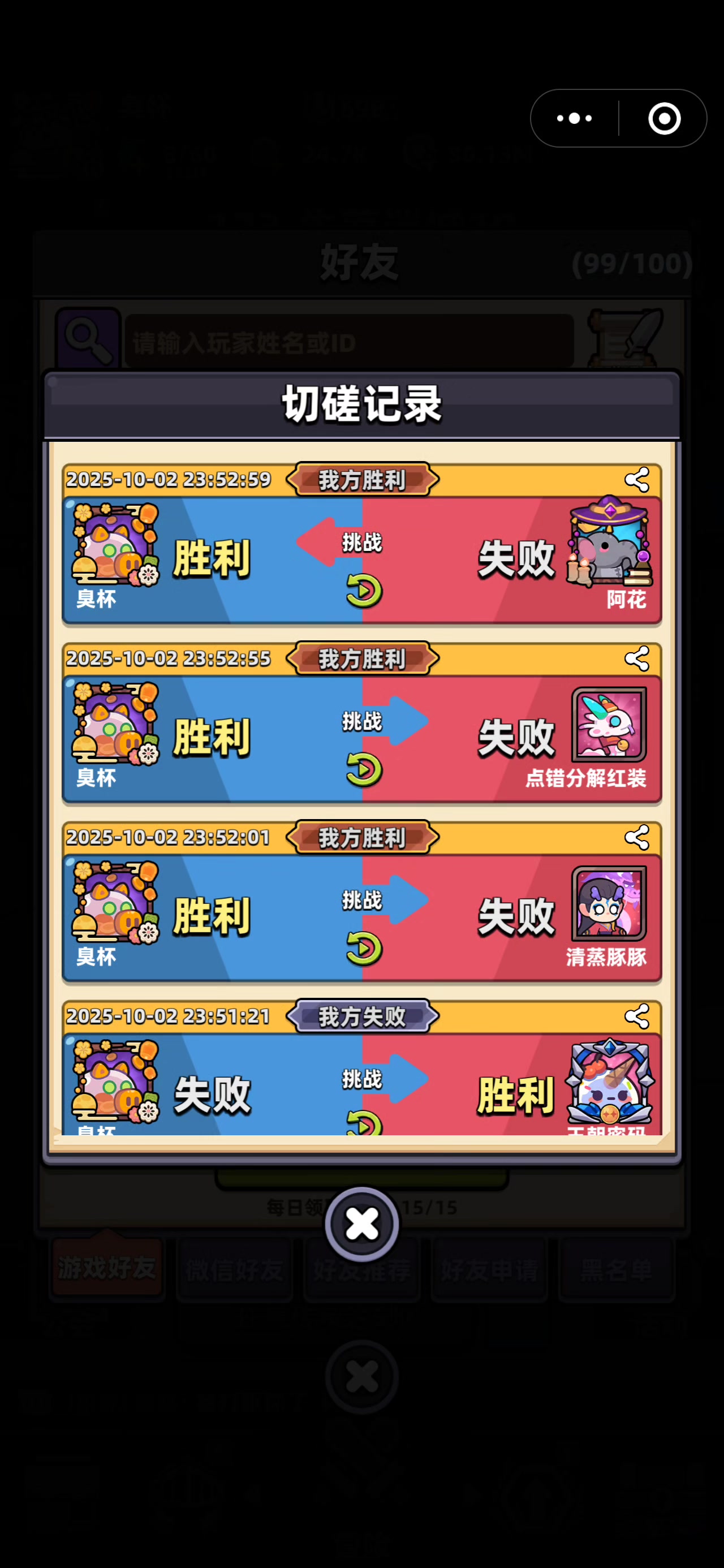
Task: Close the 切磋记录 dialog
Action: (361, 1224)
